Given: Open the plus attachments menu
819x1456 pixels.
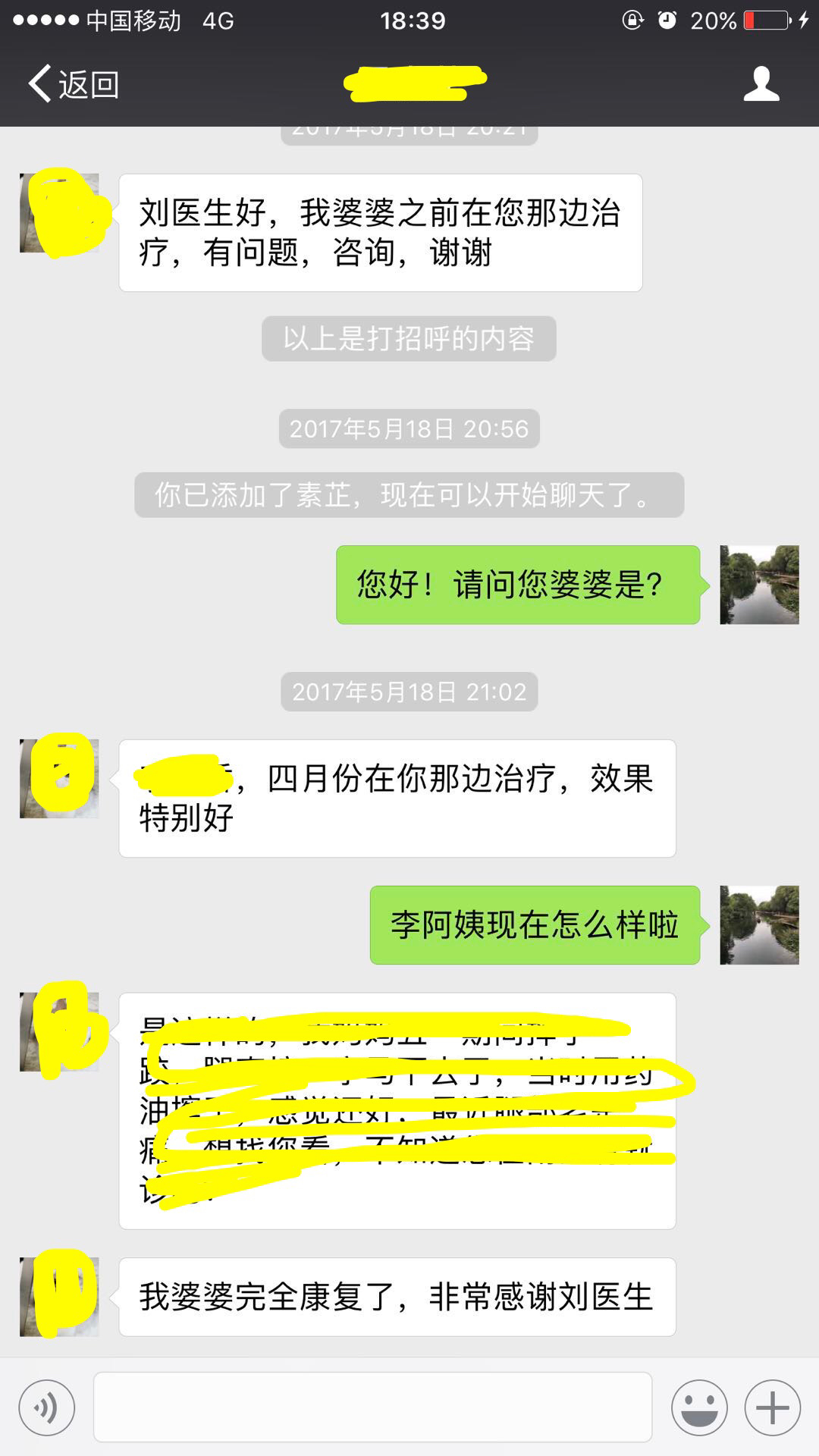Looking at the screenshot, I should pos(772,1407).
